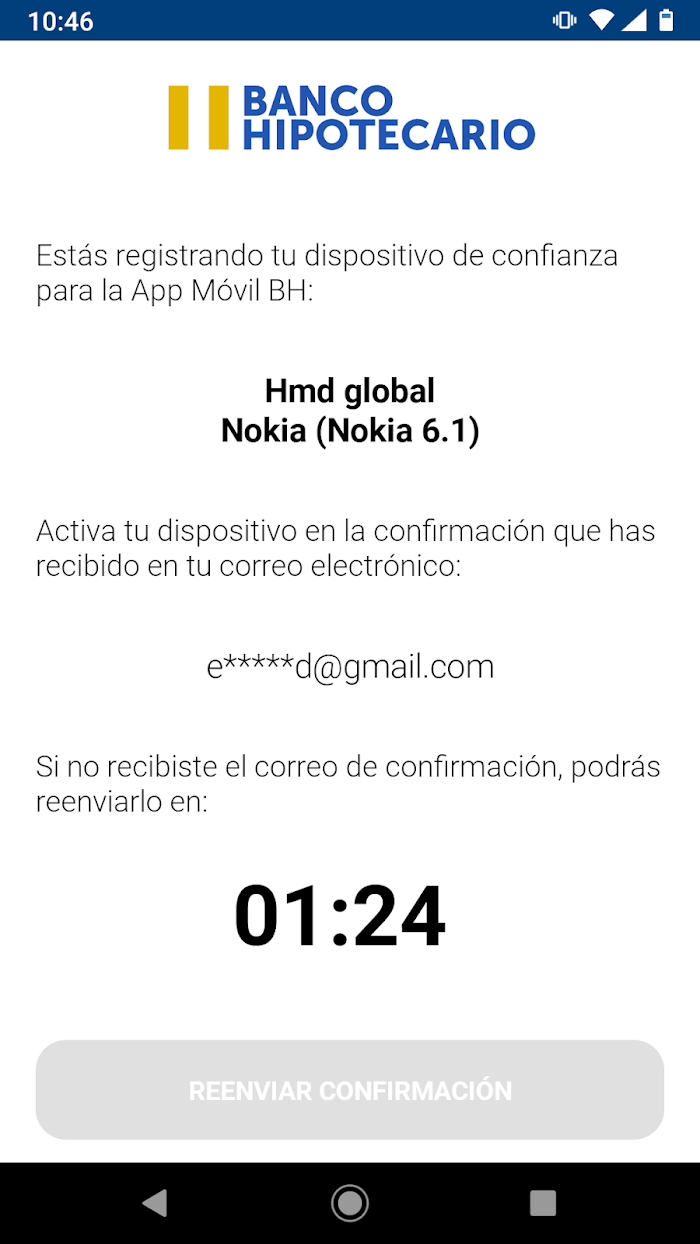Screen dimensions: 700x1244
Task: Tap the Reenviar Confirmación button
Action: [350, 1090]
